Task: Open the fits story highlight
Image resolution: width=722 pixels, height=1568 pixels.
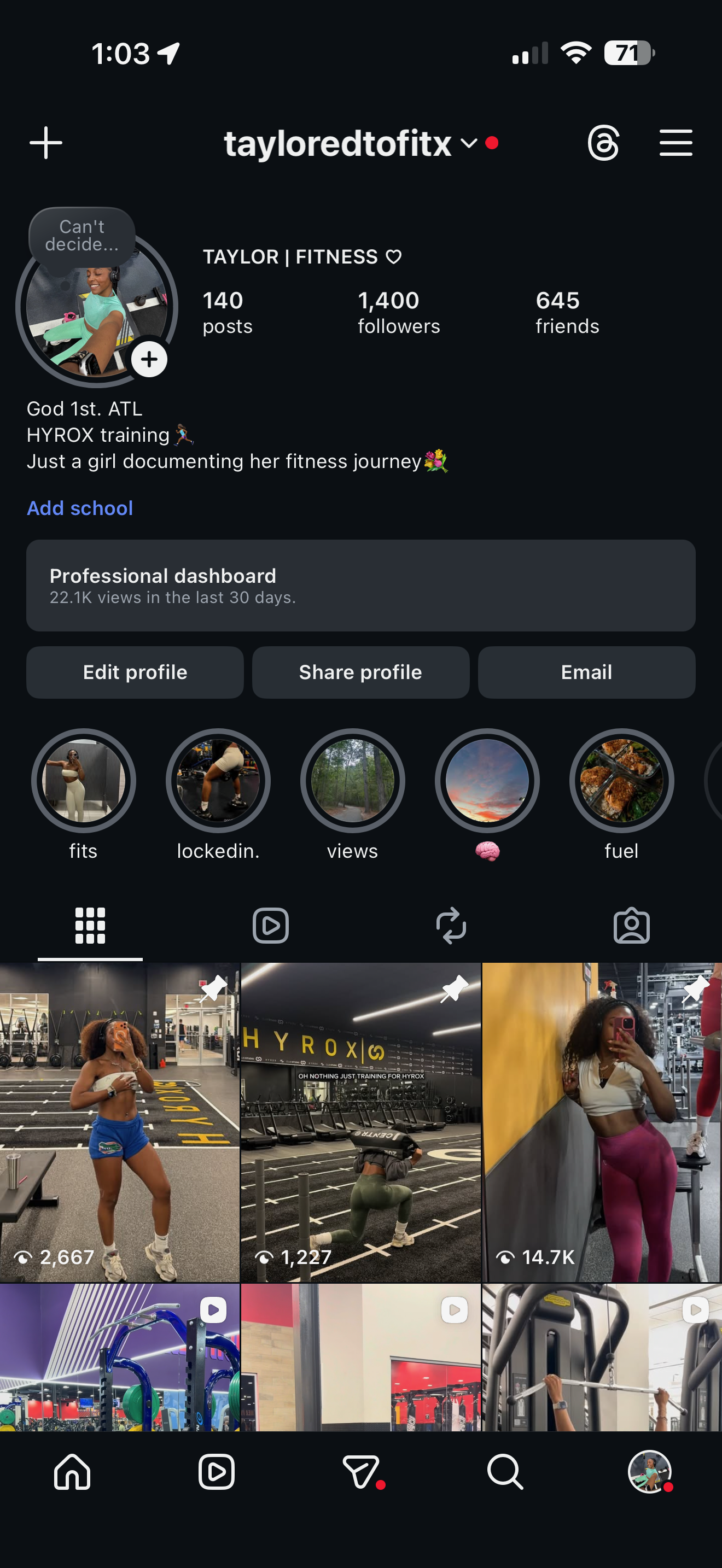Action: click(83, 781)
